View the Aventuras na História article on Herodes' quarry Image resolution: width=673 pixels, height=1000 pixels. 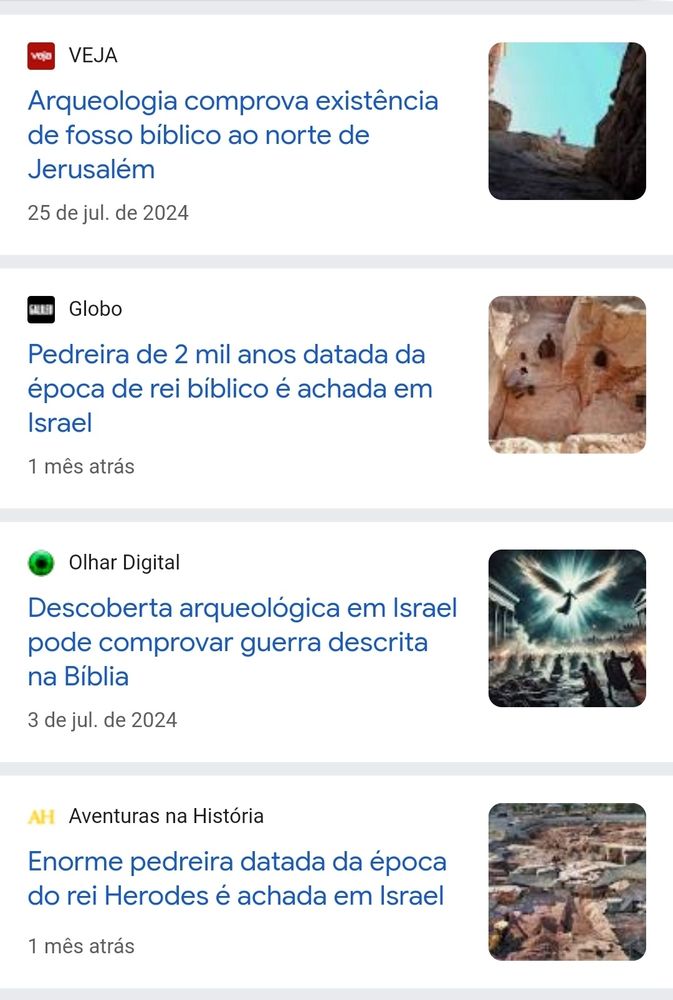pos(237,878)
